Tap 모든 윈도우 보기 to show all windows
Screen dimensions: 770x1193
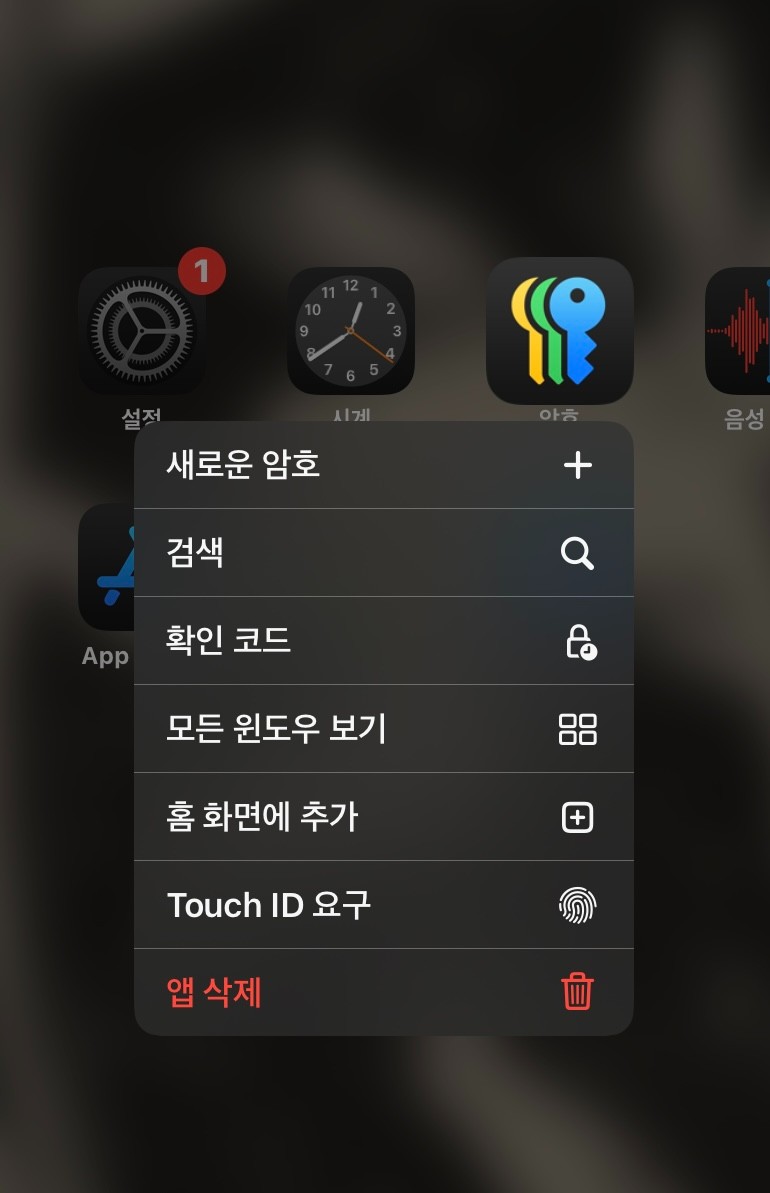(x=383, y=729)
